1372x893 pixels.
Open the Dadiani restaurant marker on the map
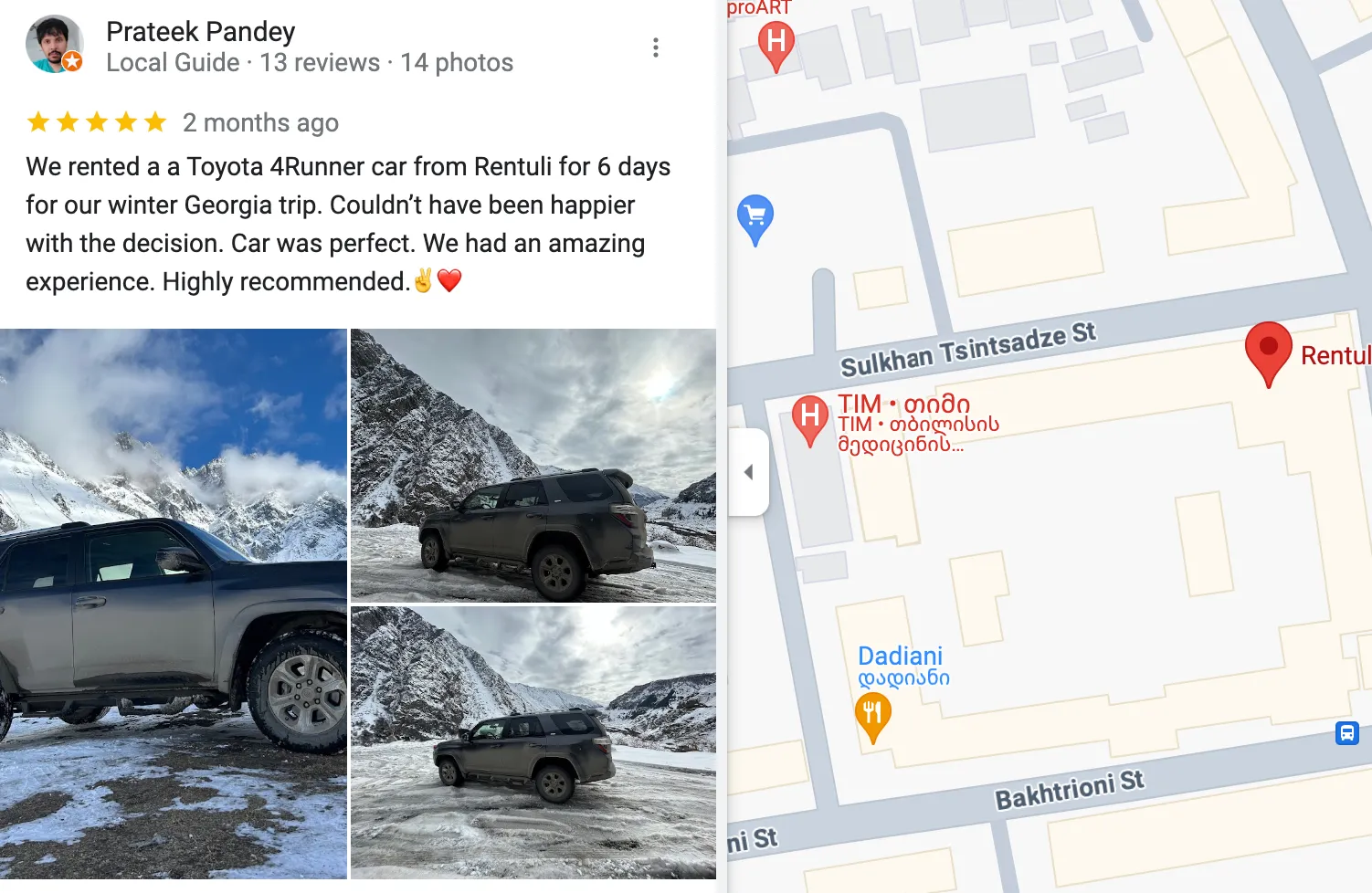point(872,713)
